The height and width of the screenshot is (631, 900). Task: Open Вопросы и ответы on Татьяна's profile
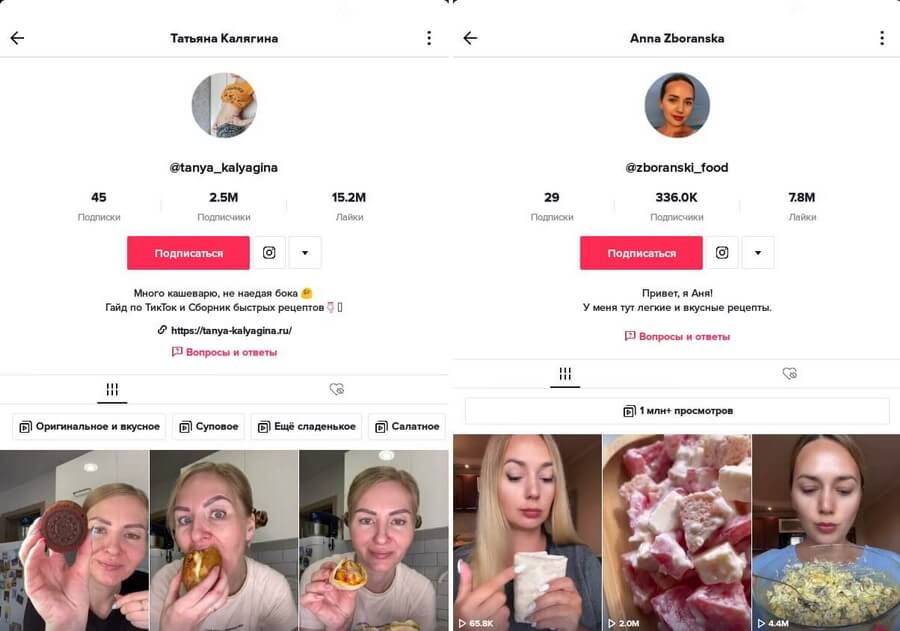pos(225,352)
